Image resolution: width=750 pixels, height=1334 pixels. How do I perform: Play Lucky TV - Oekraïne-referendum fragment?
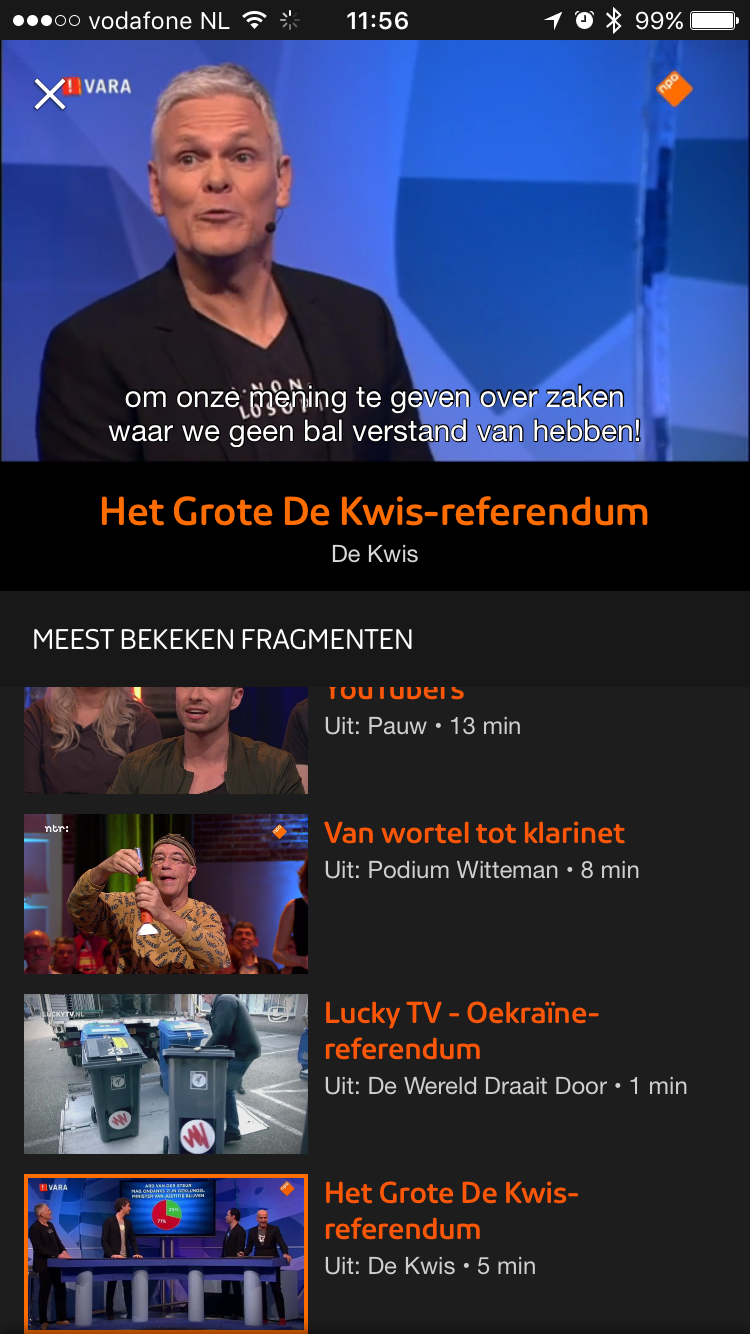click(375, 1073)
